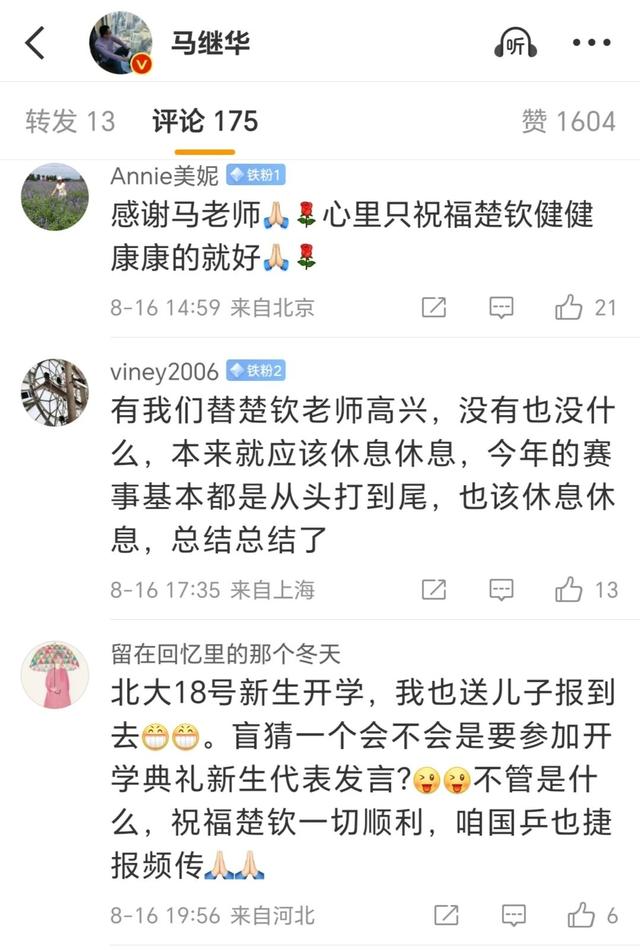Open Annie美妮's profile avatar

[55, 197]
